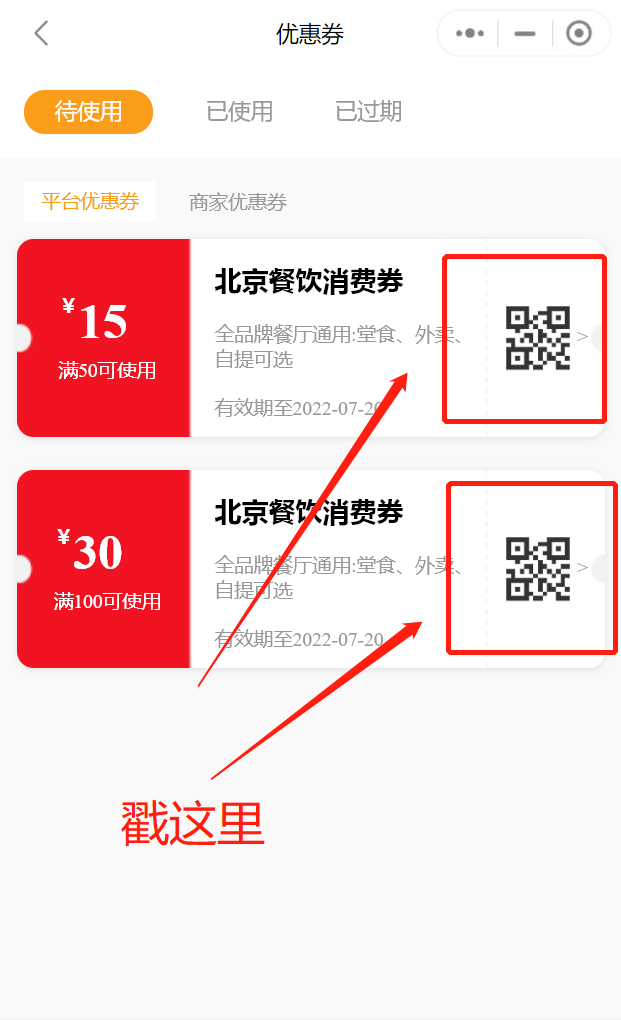View the 已过期 coupons tab
The width and height of the screenshot is (621, 1020).
[x=368, y=111]
